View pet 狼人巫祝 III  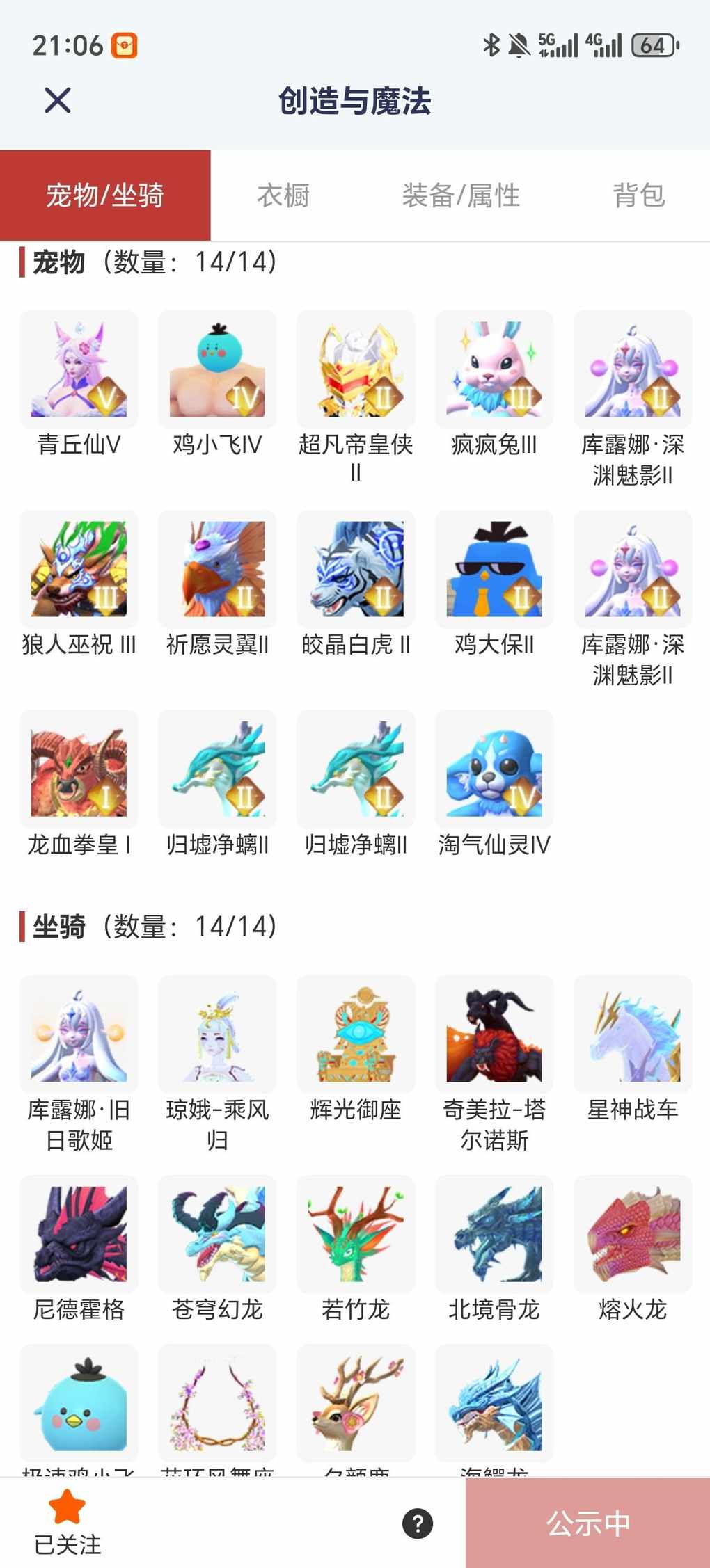[79, 569]
